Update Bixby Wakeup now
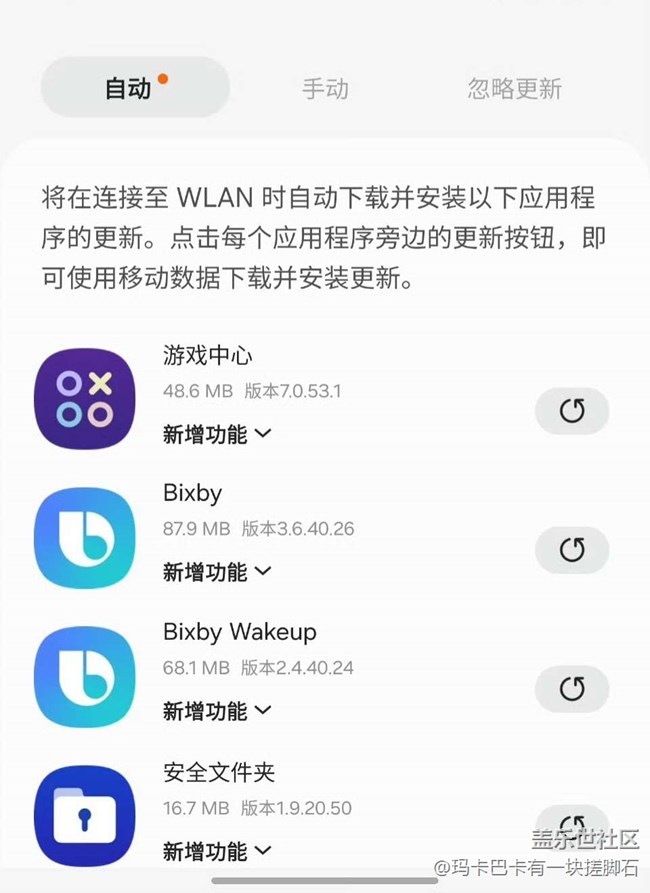This screenshot has height=893, width=650. 572,689
